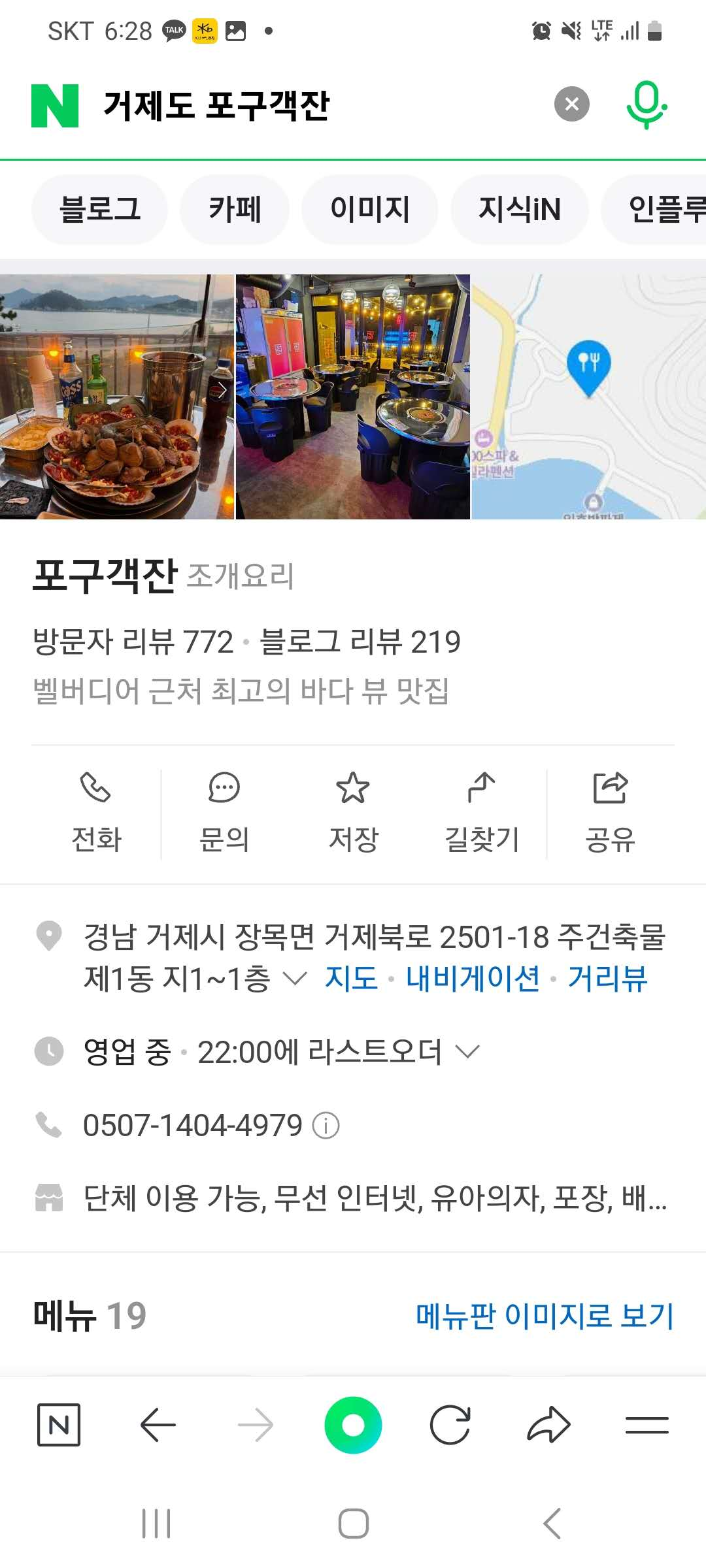This screenshot has width=706, height=1568.
Task: Open the map thumbnail with restaurant pin
Action: point(589,397)
